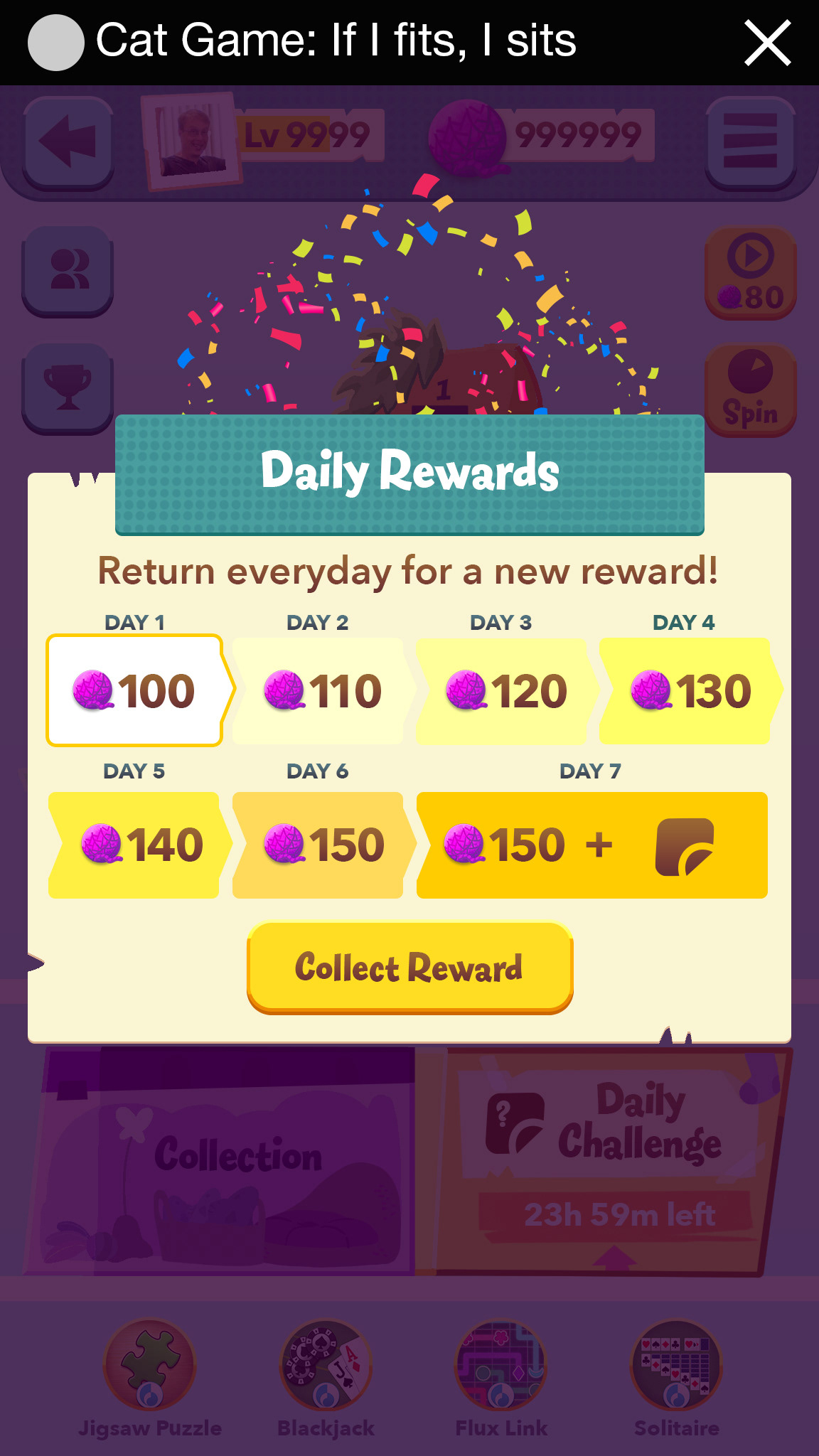This screenshot has width=819, height=1456.
Task: Open the Spin wheel
Action: tap(751, 390)
